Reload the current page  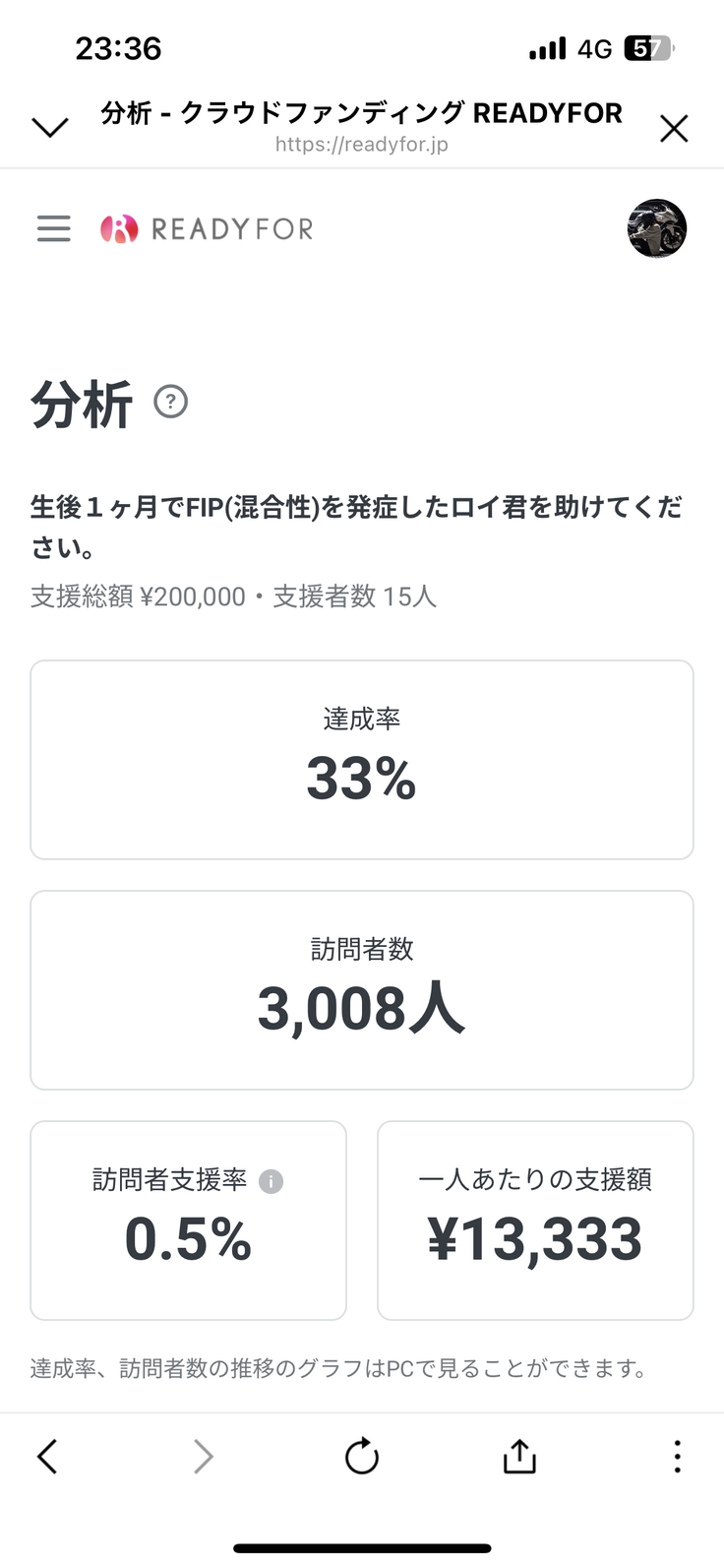tap(362, 1456)
